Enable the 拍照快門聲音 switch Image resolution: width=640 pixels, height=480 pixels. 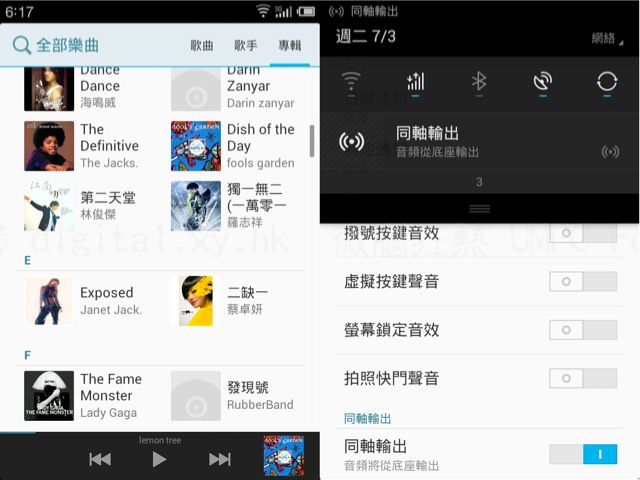click(583, 378)
